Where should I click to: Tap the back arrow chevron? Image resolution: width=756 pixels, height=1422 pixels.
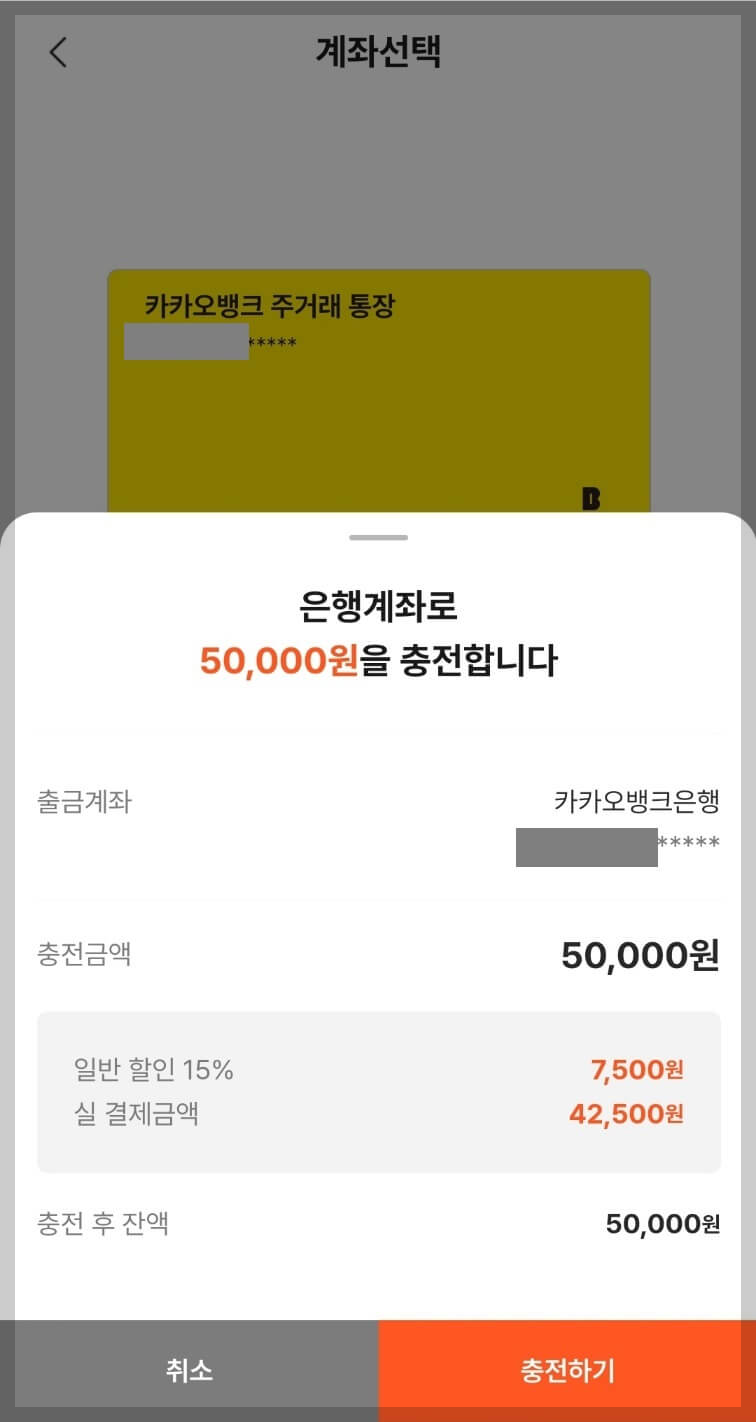coord(58,52)
